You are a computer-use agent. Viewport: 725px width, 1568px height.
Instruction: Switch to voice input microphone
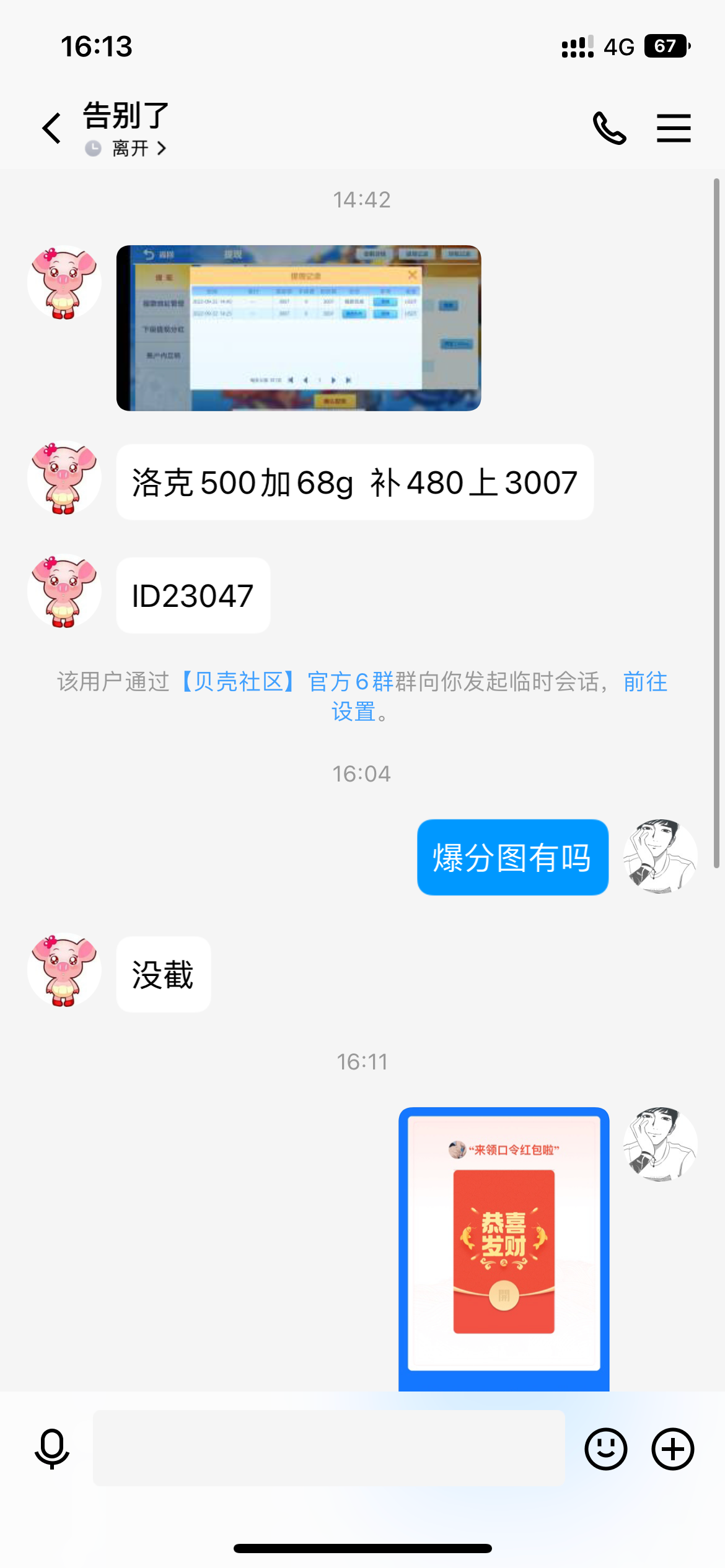(x=52, y=1448)
